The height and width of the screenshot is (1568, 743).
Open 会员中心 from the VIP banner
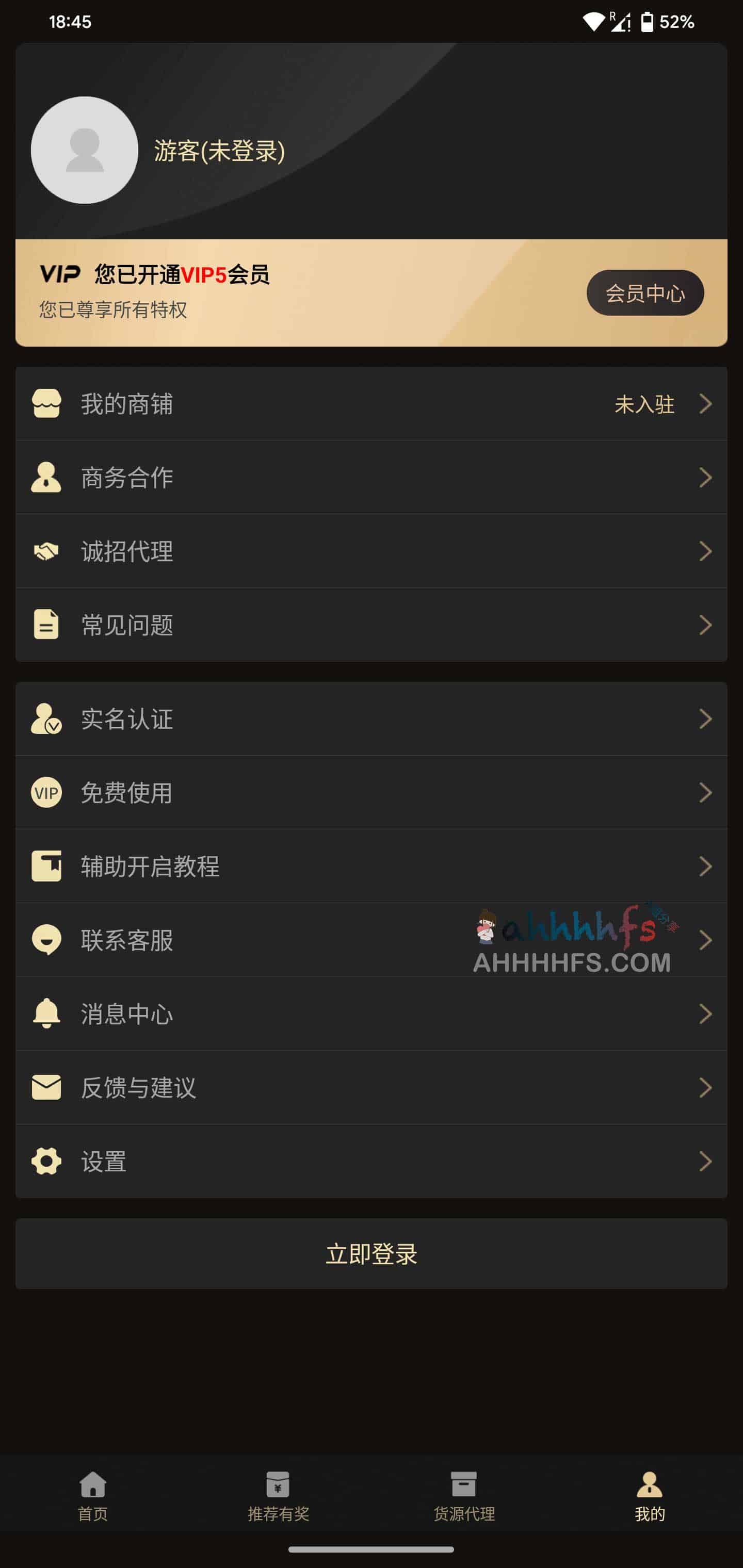[x=645, y=293]
